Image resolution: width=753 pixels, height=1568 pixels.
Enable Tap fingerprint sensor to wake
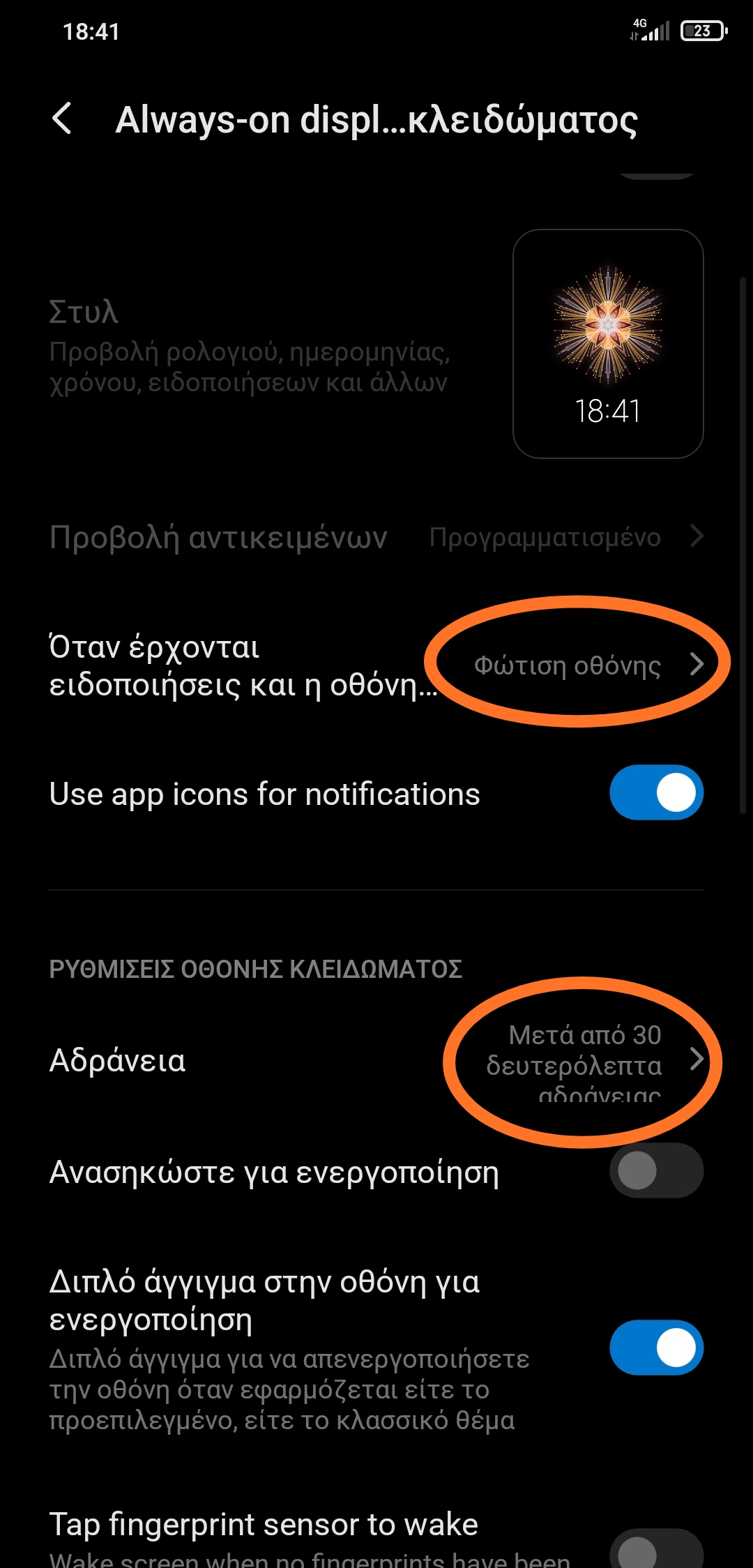click(656, 1548)
